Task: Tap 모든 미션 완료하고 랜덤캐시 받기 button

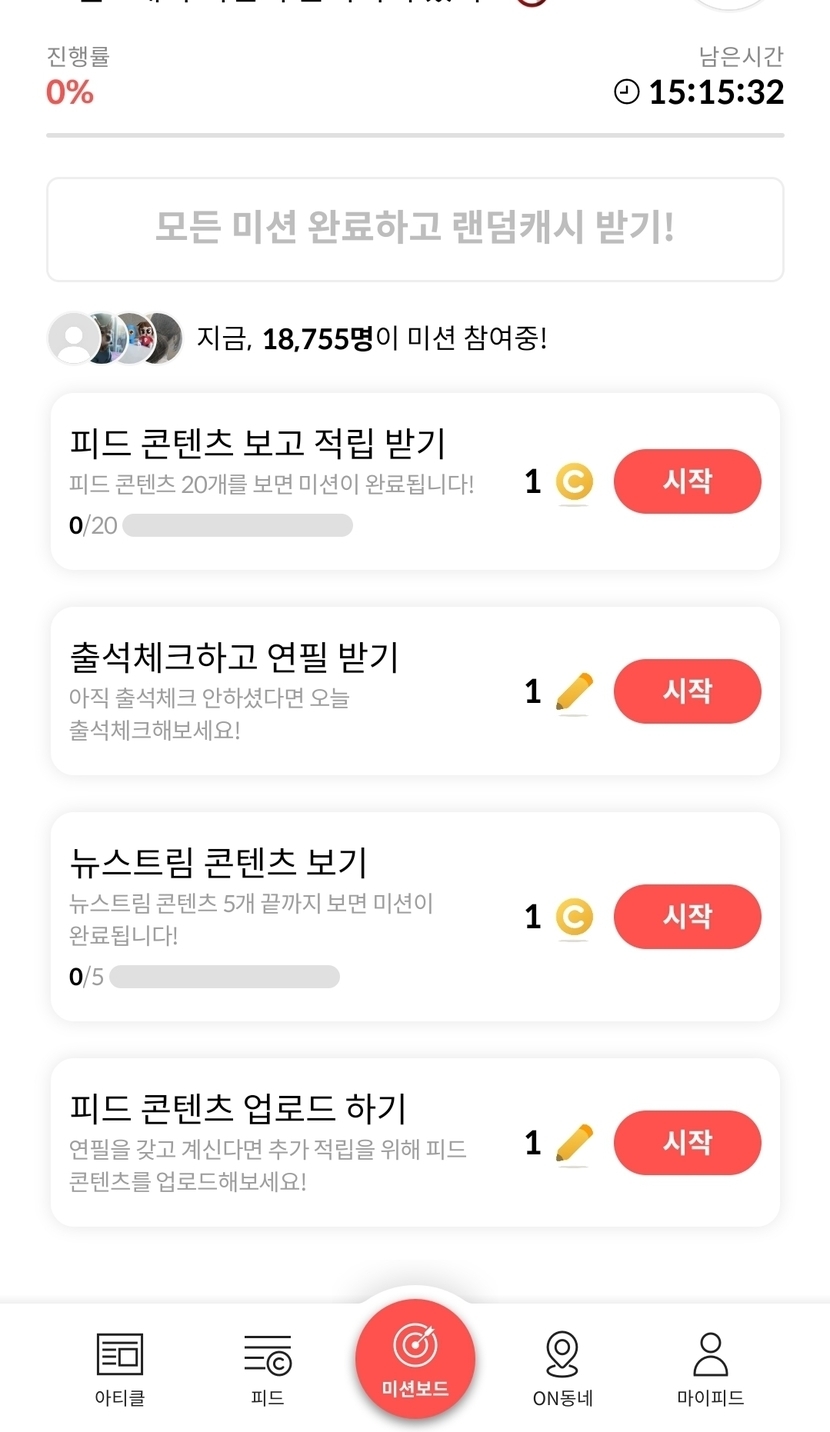Action: click(415, 229)
